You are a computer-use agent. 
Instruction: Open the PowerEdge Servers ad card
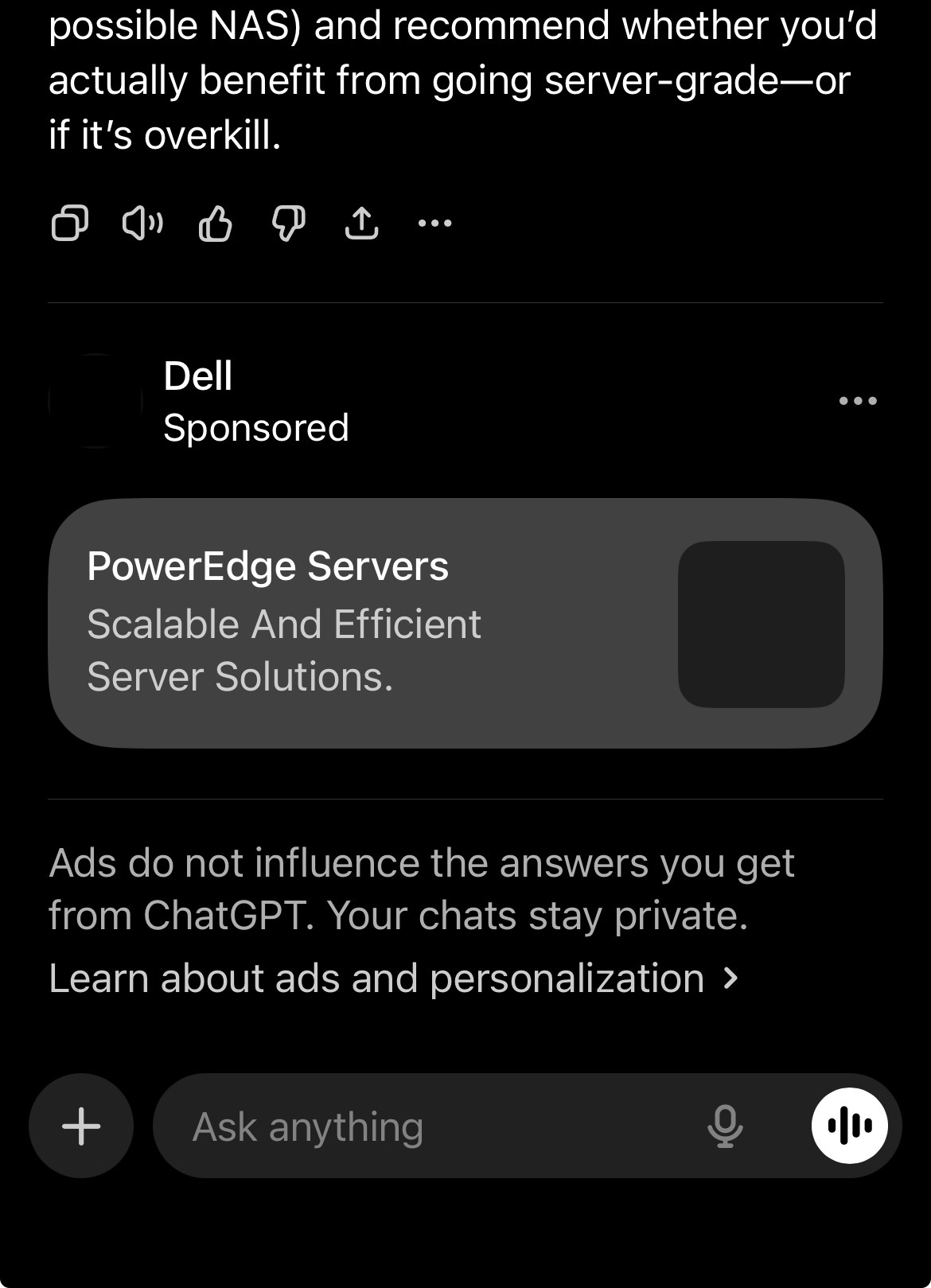465,623
